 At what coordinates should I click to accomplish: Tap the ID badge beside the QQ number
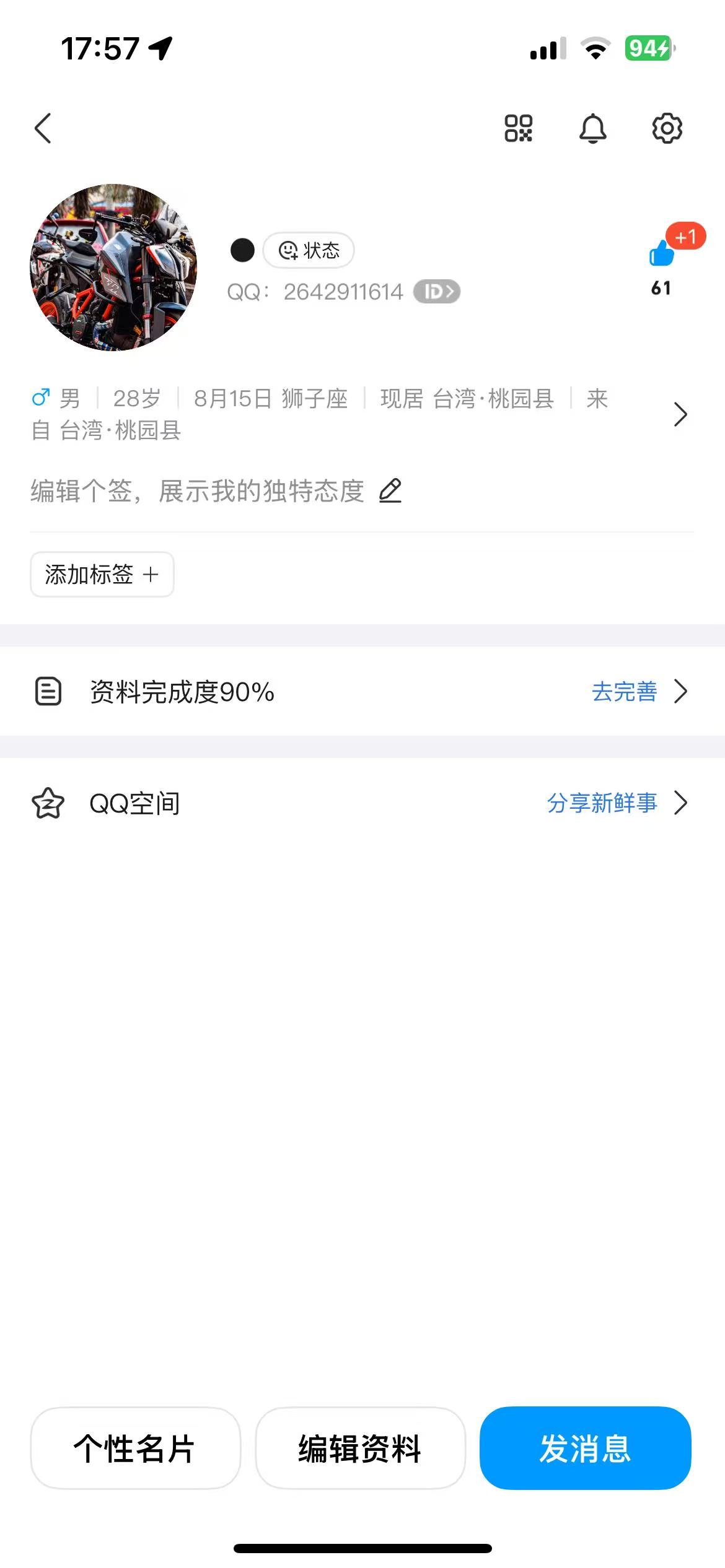click(437, 292)
